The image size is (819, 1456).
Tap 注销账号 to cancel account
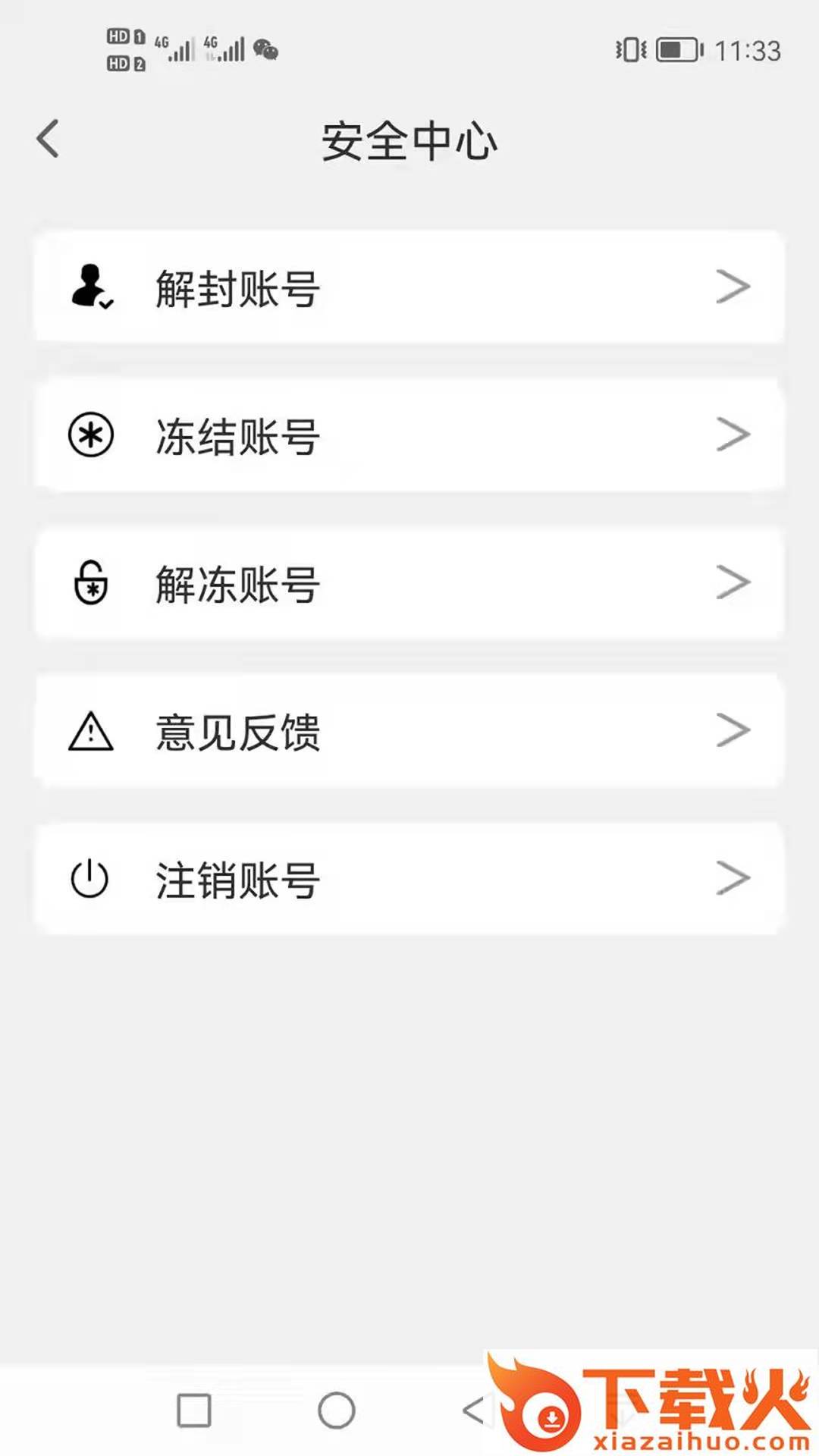(409, 880)
